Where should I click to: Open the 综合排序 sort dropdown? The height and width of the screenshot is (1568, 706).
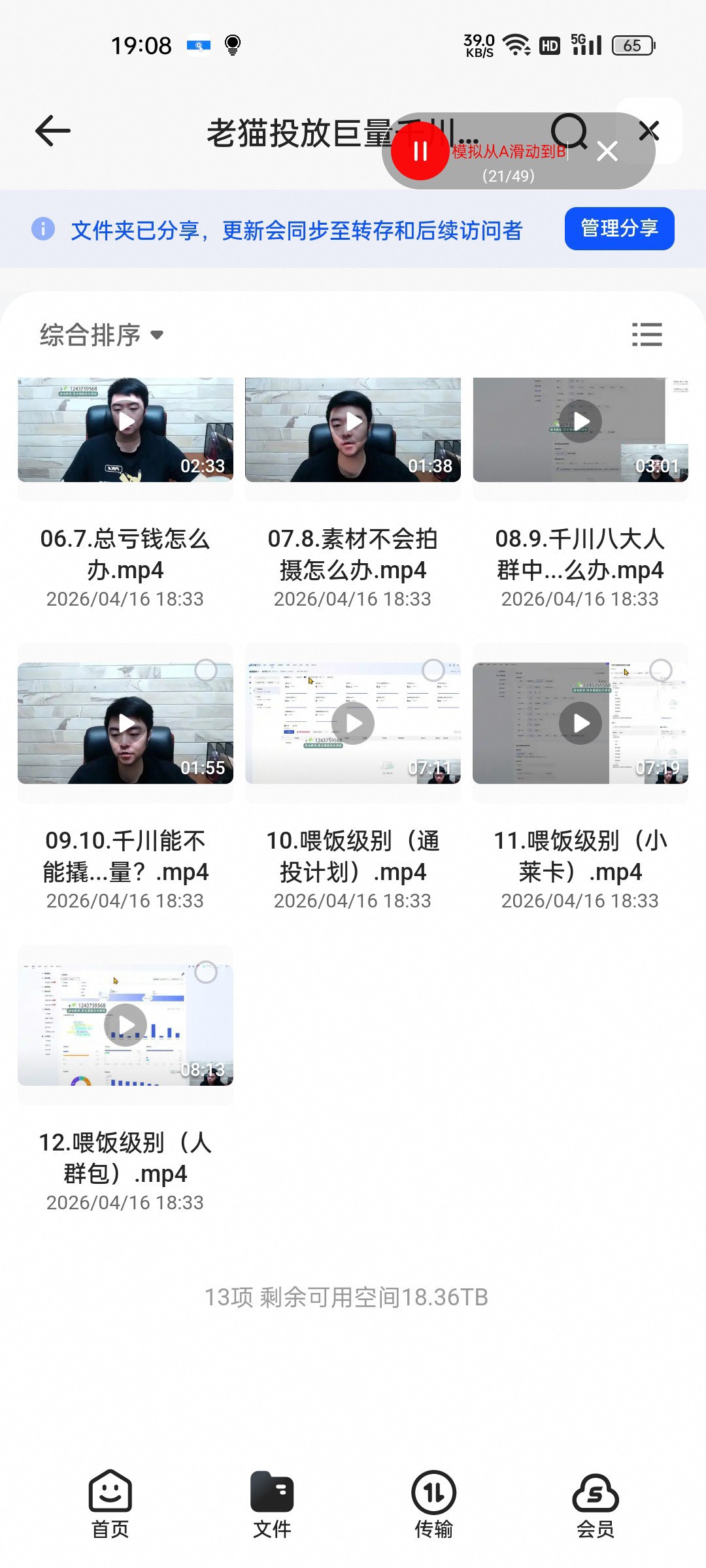tap(101, 335)
